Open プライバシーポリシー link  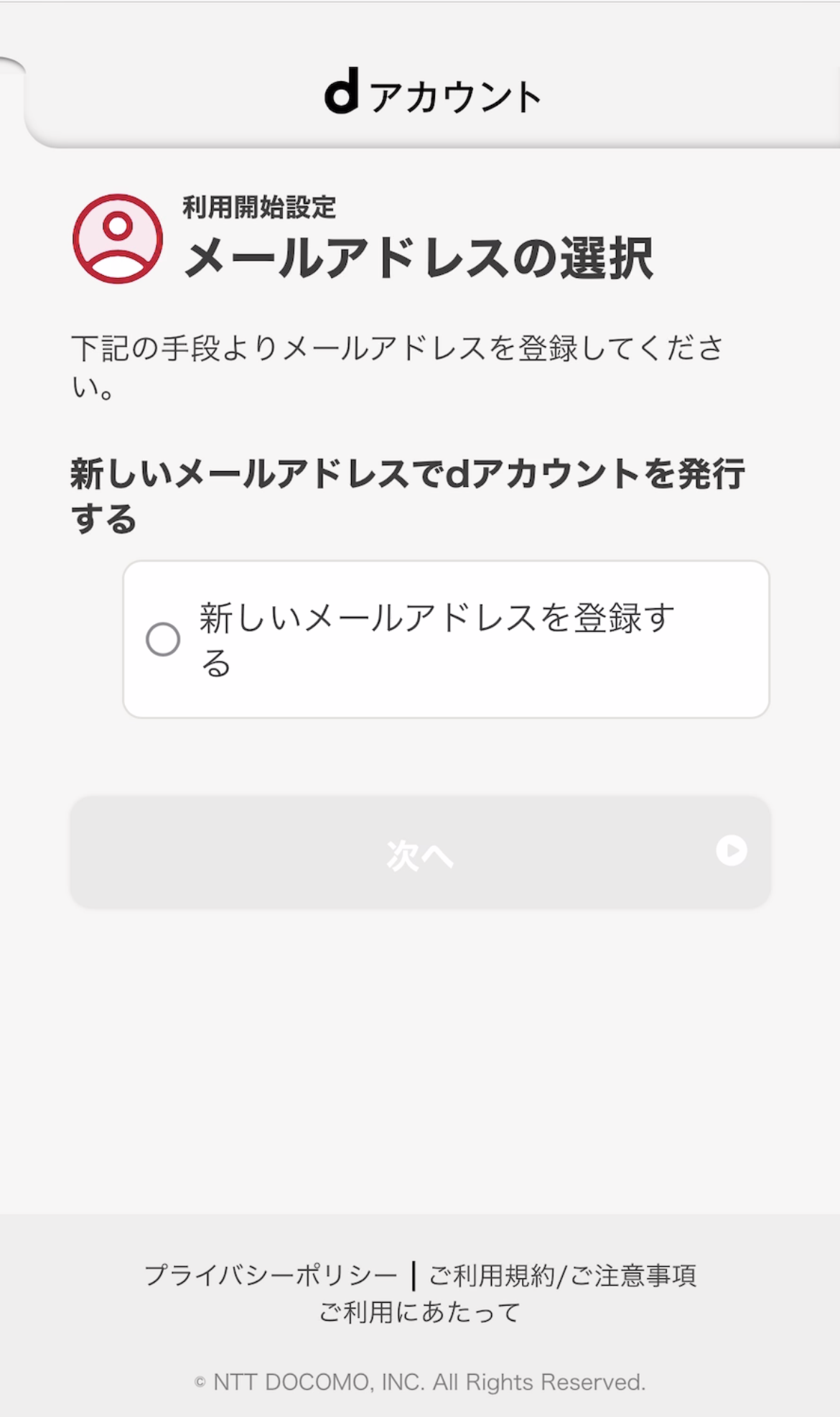(271, 1276)
